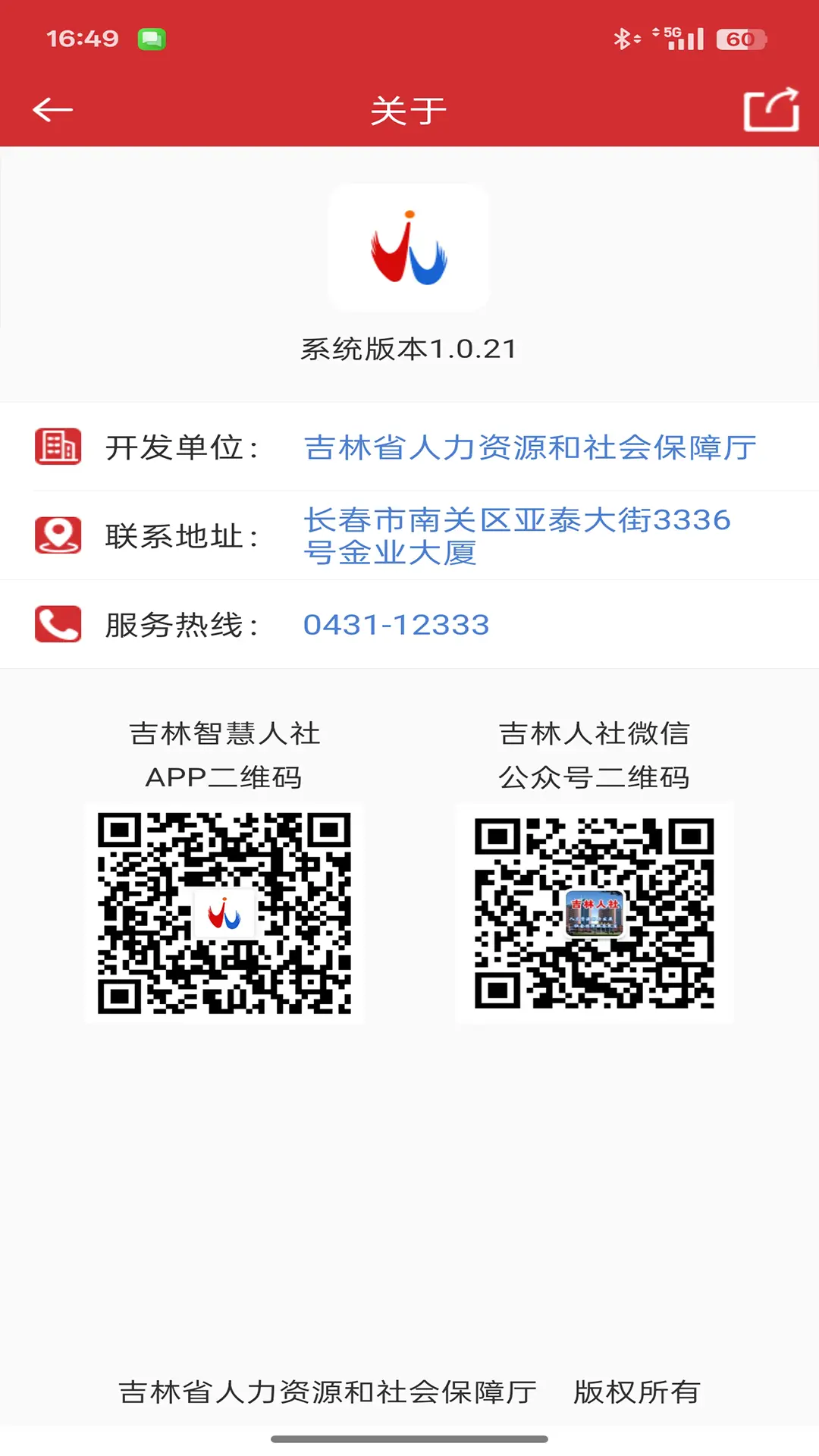This screenshot has height=1456, width=819.
Task: Click the small logo inside the APP QR code
Action: (x=224, y=913)
